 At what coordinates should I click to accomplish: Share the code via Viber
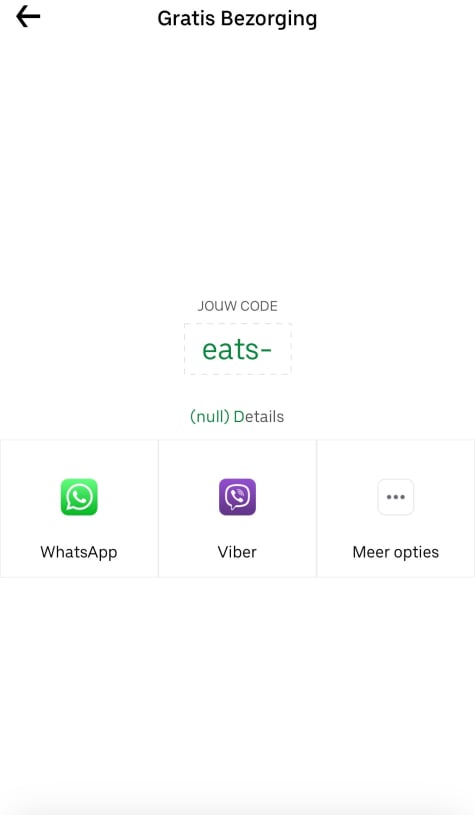pyautogui.click(x=237, y=508)
